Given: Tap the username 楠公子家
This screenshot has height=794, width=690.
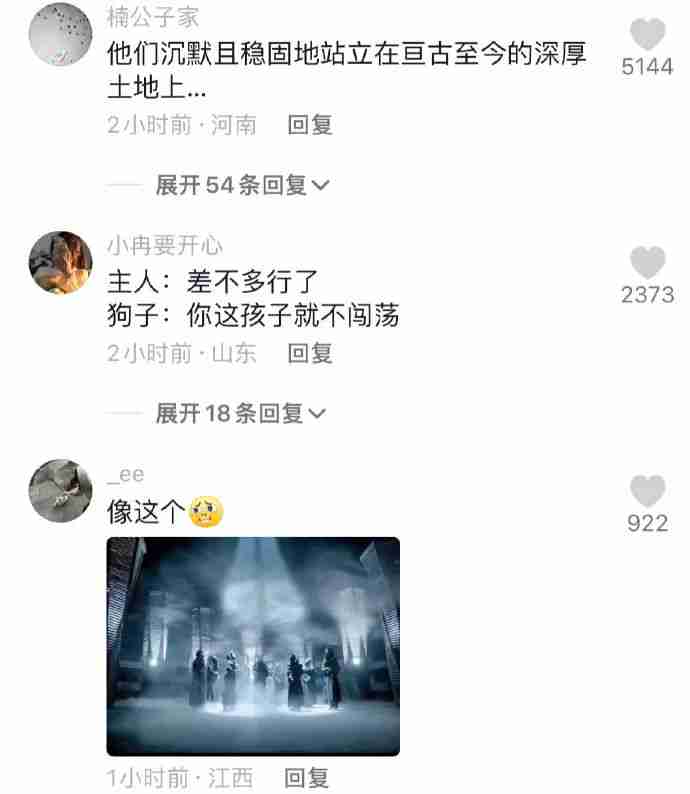Looking at the screenshot, I should click(153, 17).
